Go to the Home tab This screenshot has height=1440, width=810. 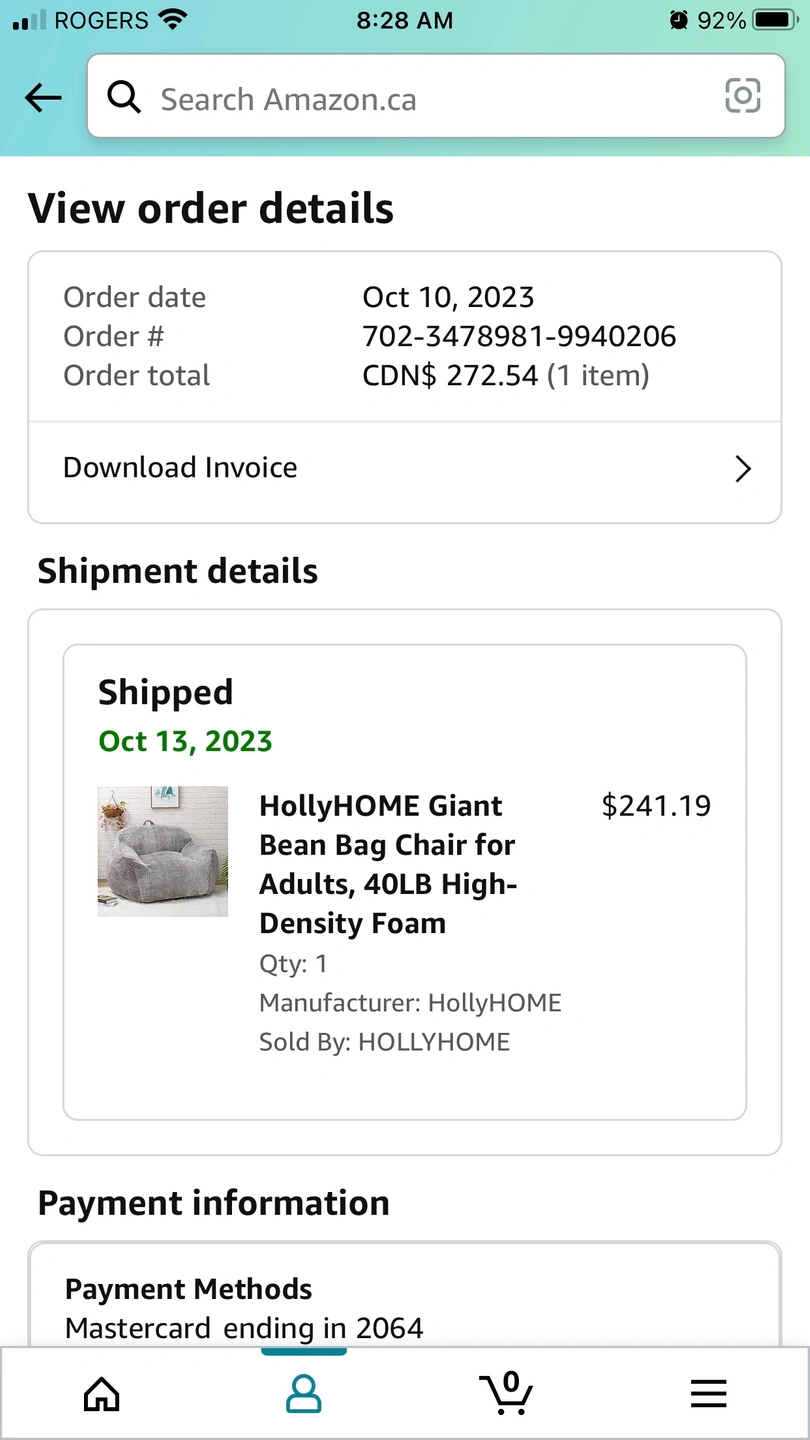(101, 1394)
